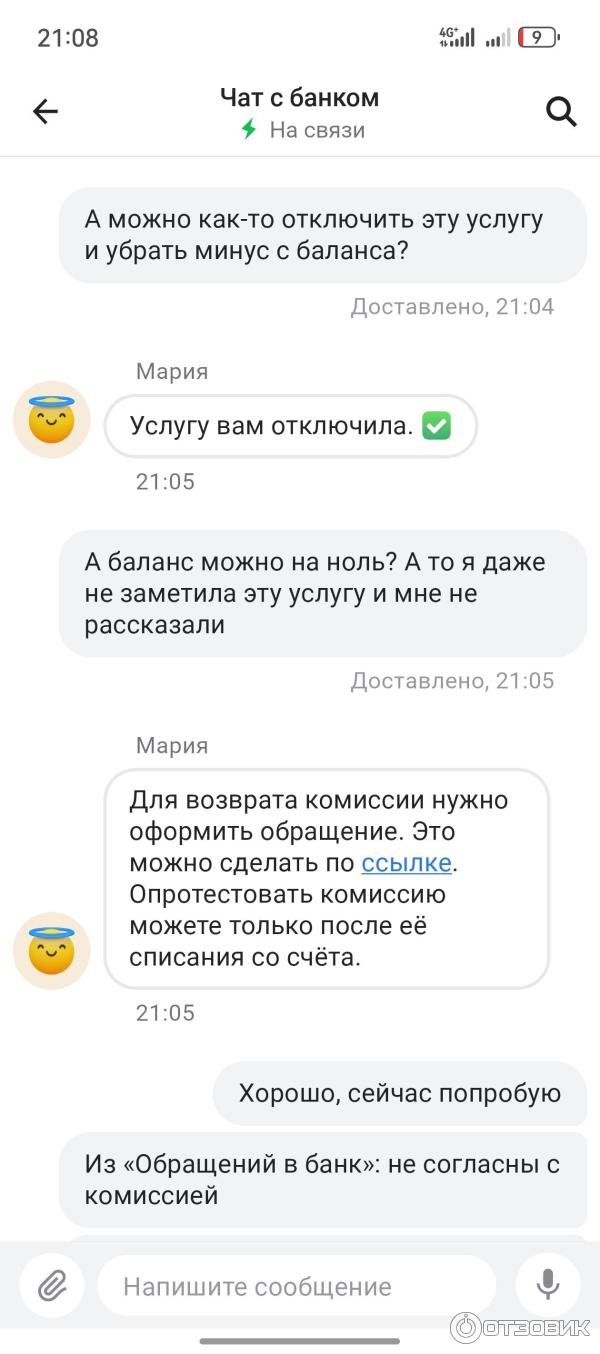Open the «ссылке» link in Maria's message

pos(407,862)
